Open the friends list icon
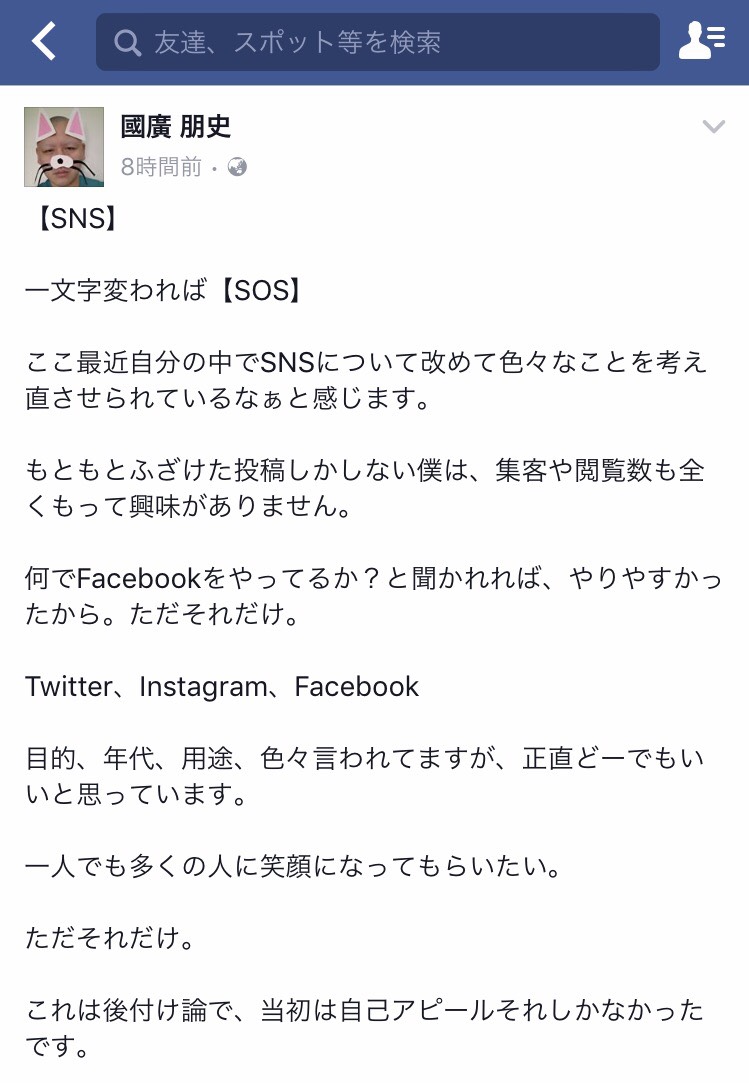This screenshot has width=749, height=1083. coord(702,42)
